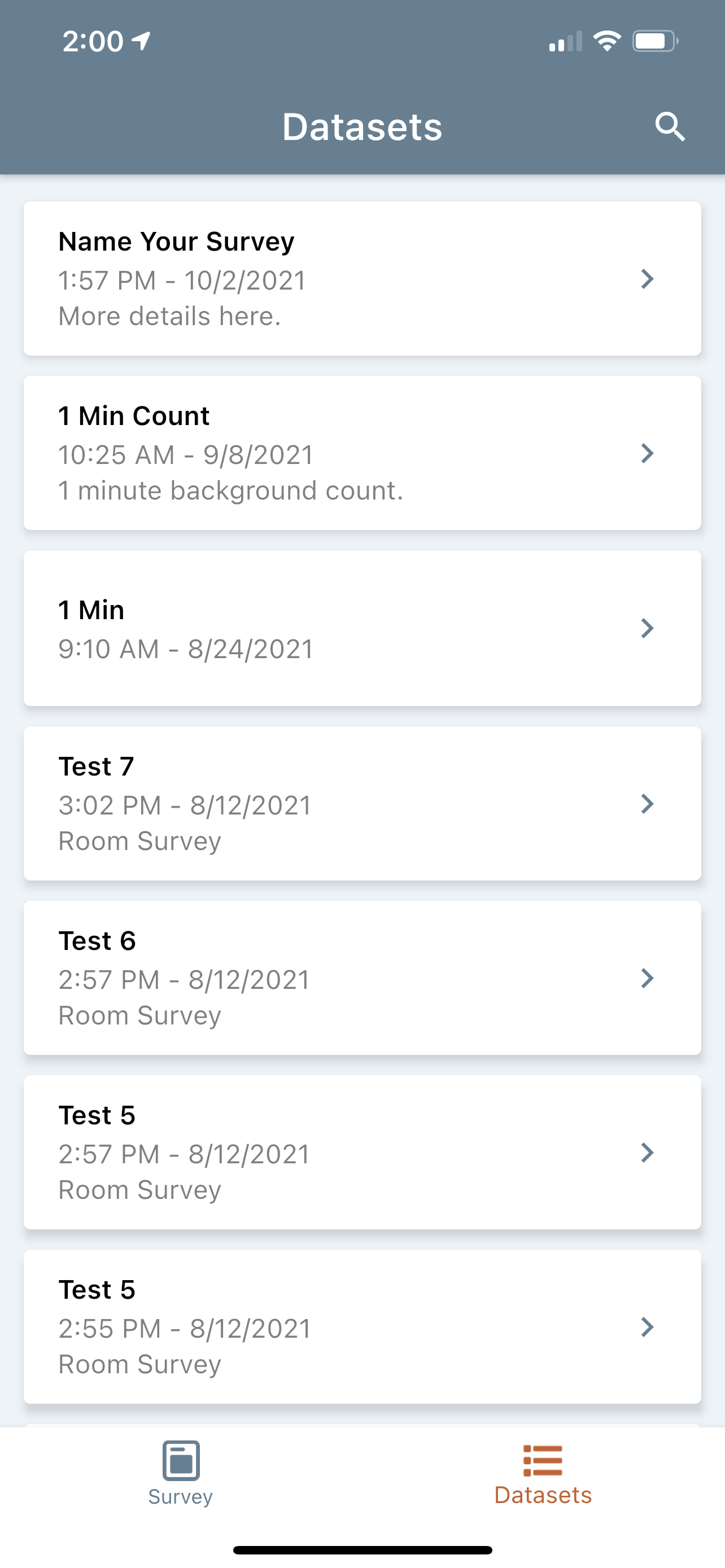The image size is (725, 1568).
Task: Tap the Wi-Fi status indicator
Action: tap(607, 40)
